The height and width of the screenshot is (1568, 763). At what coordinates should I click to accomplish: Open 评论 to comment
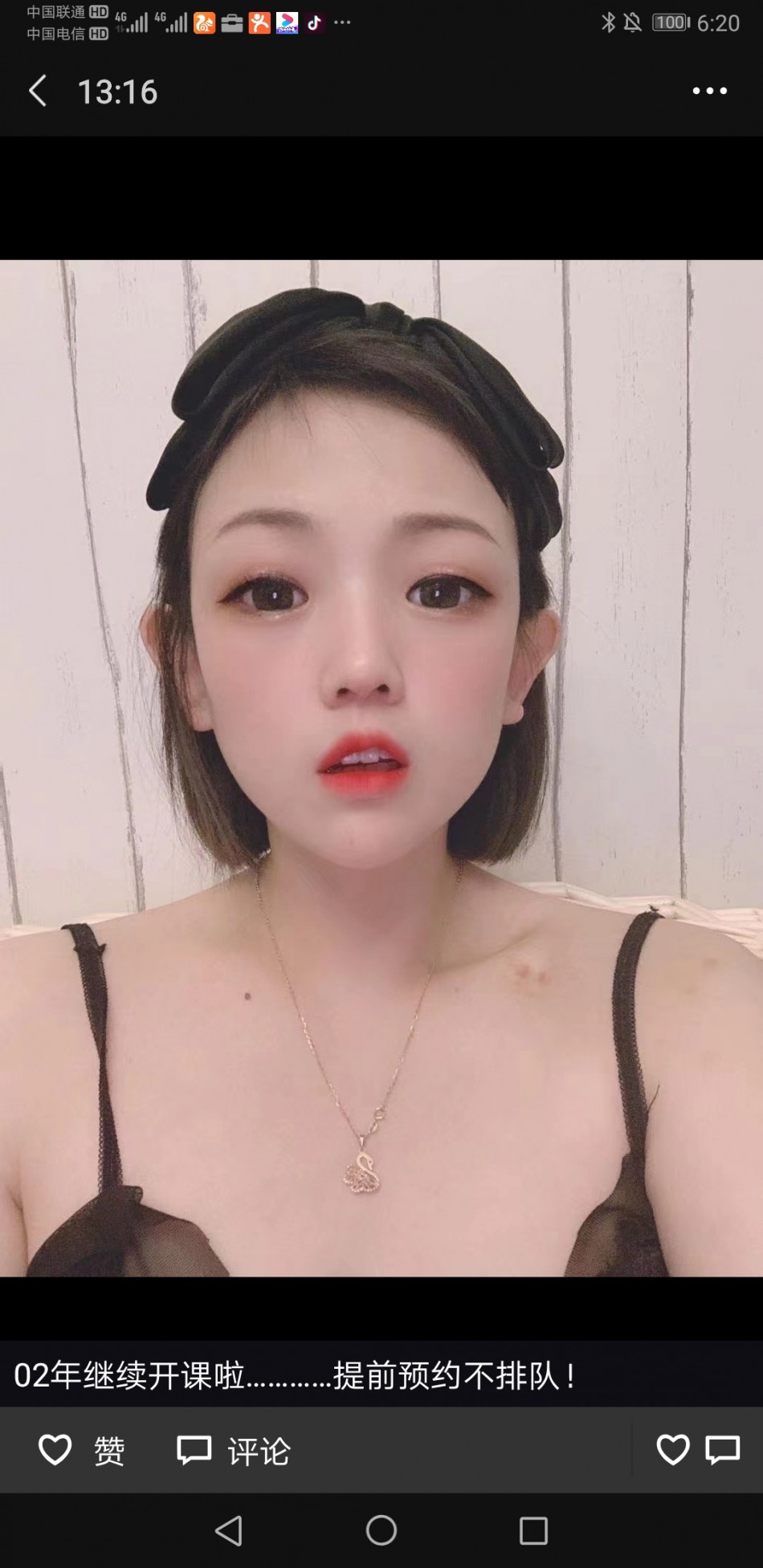click(233, 1450)
